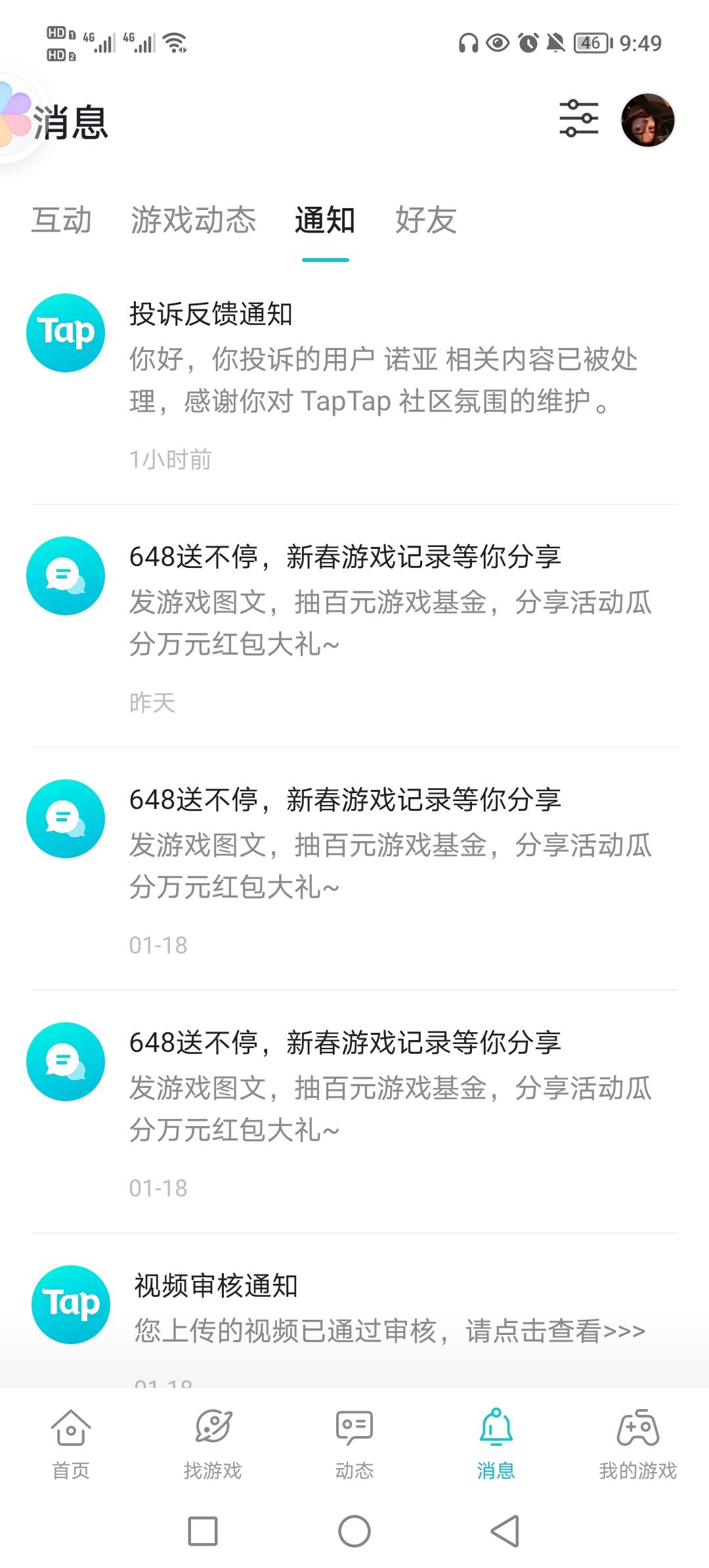
Task: Switch to the 好友 tab
Action: 425,220
